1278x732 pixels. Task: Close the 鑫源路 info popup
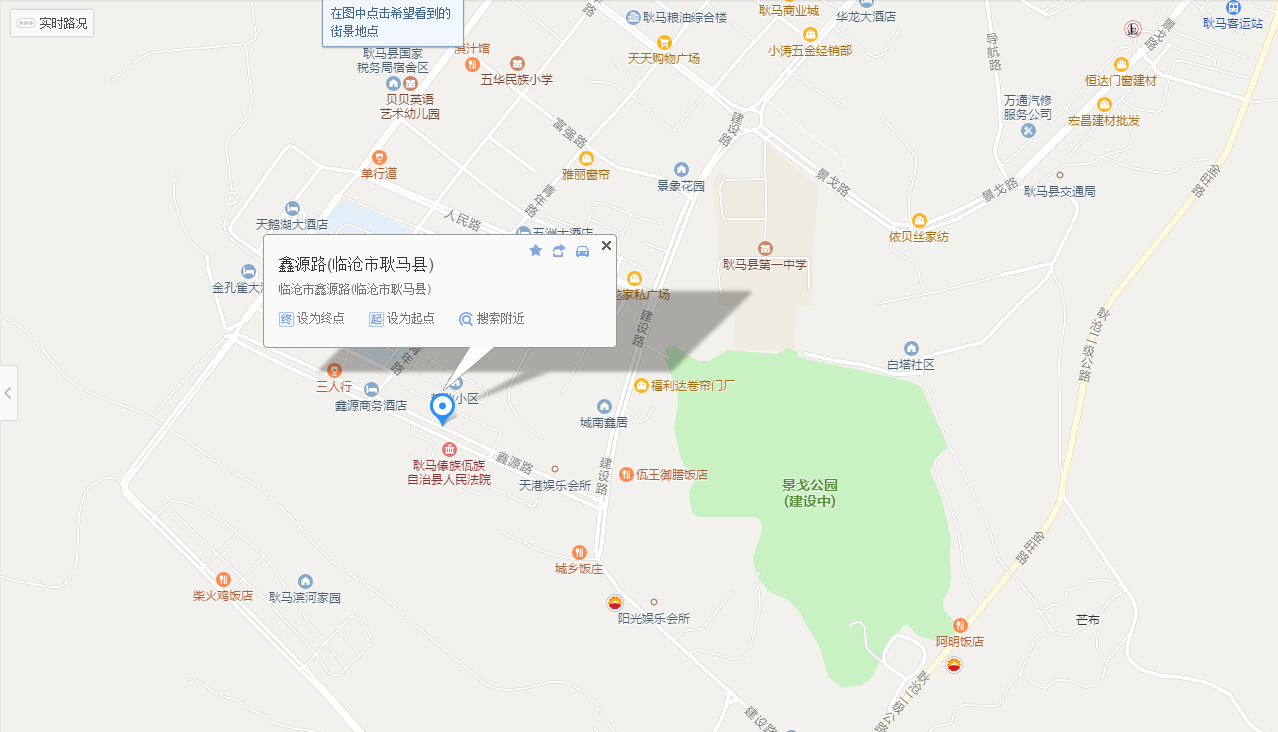pos(606,245)
